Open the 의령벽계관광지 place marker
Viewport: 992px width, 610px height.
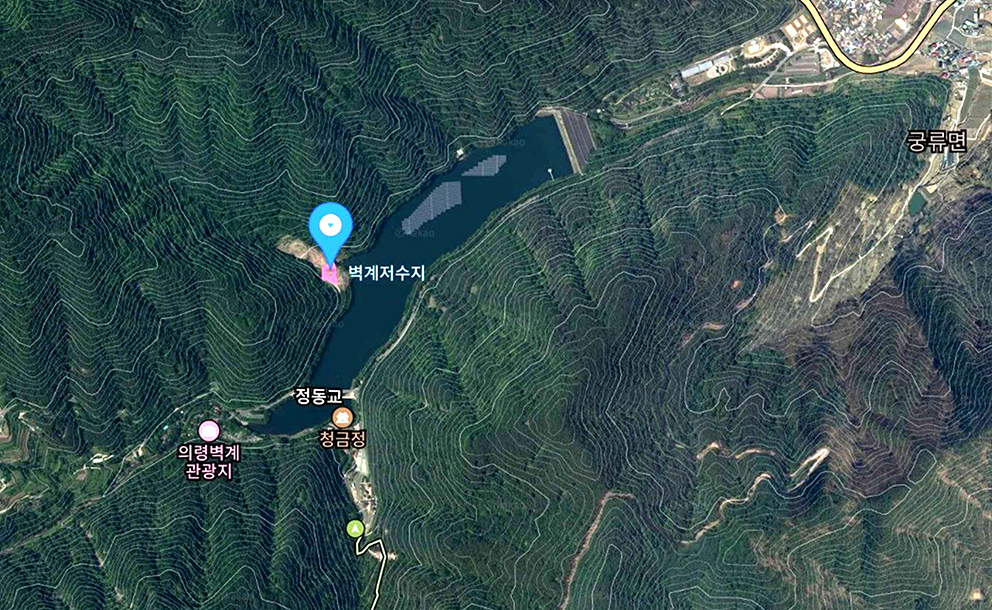208,431
